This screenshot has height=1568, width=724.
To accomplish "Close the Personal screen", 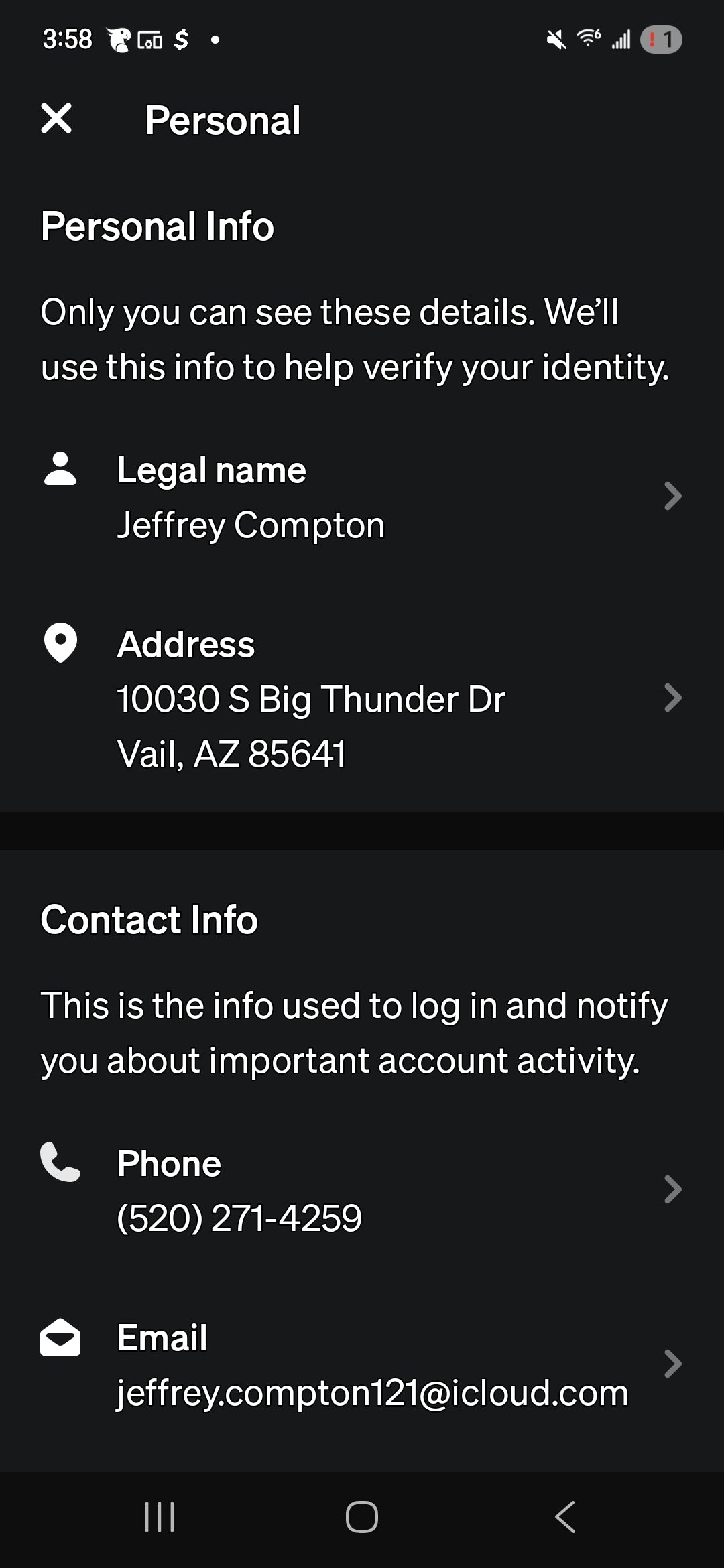I will [56, 119].
